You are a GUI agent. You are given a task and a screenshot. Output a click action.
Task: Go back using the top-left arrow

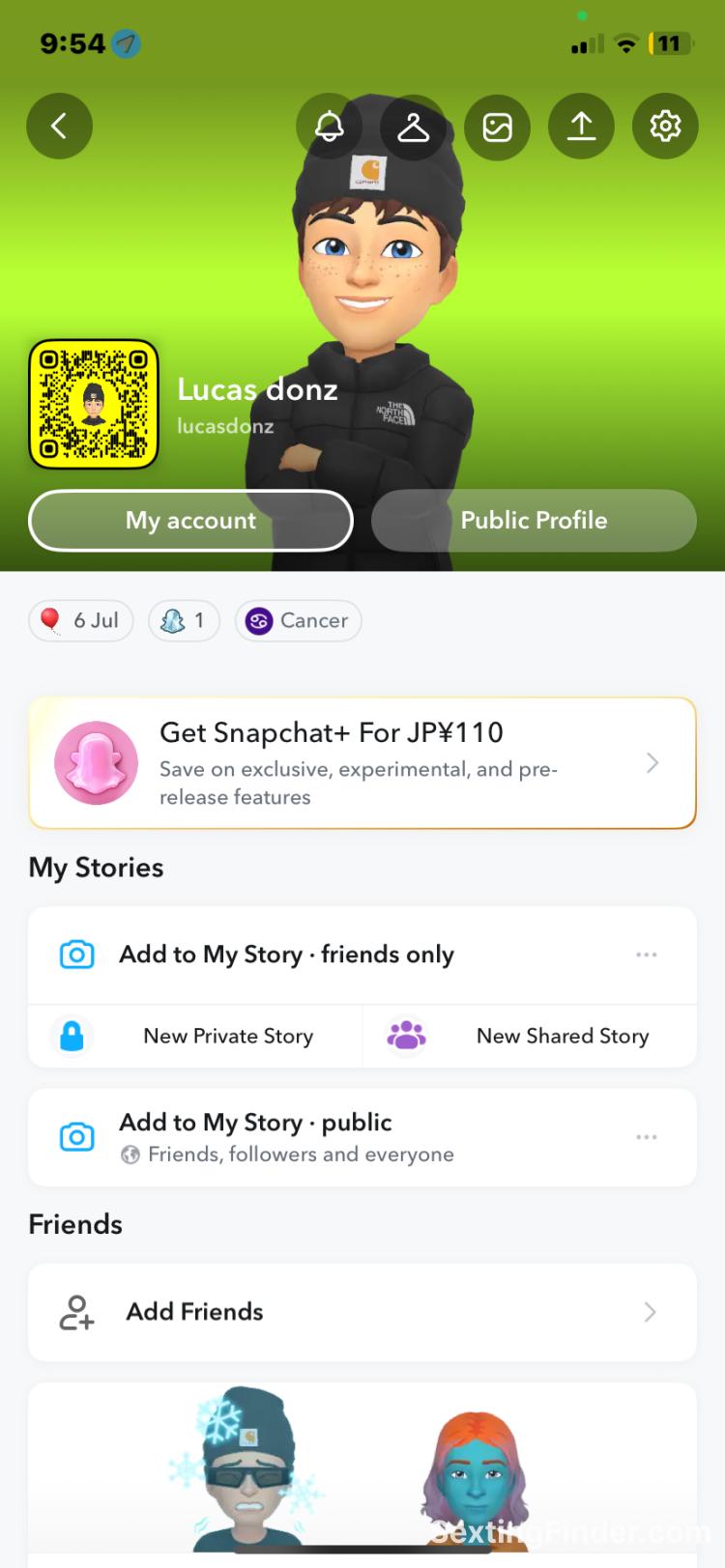(59, 126)
